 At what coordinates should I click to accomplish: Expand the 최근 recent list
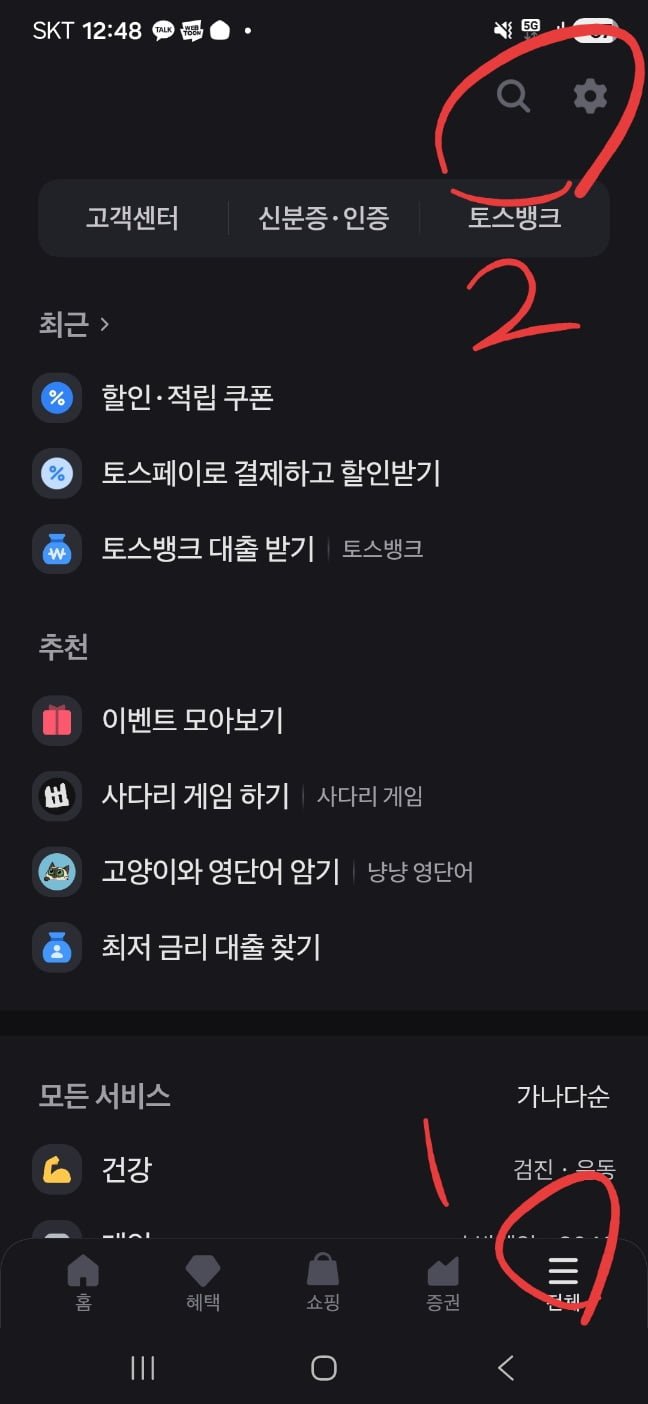point(74,324)
